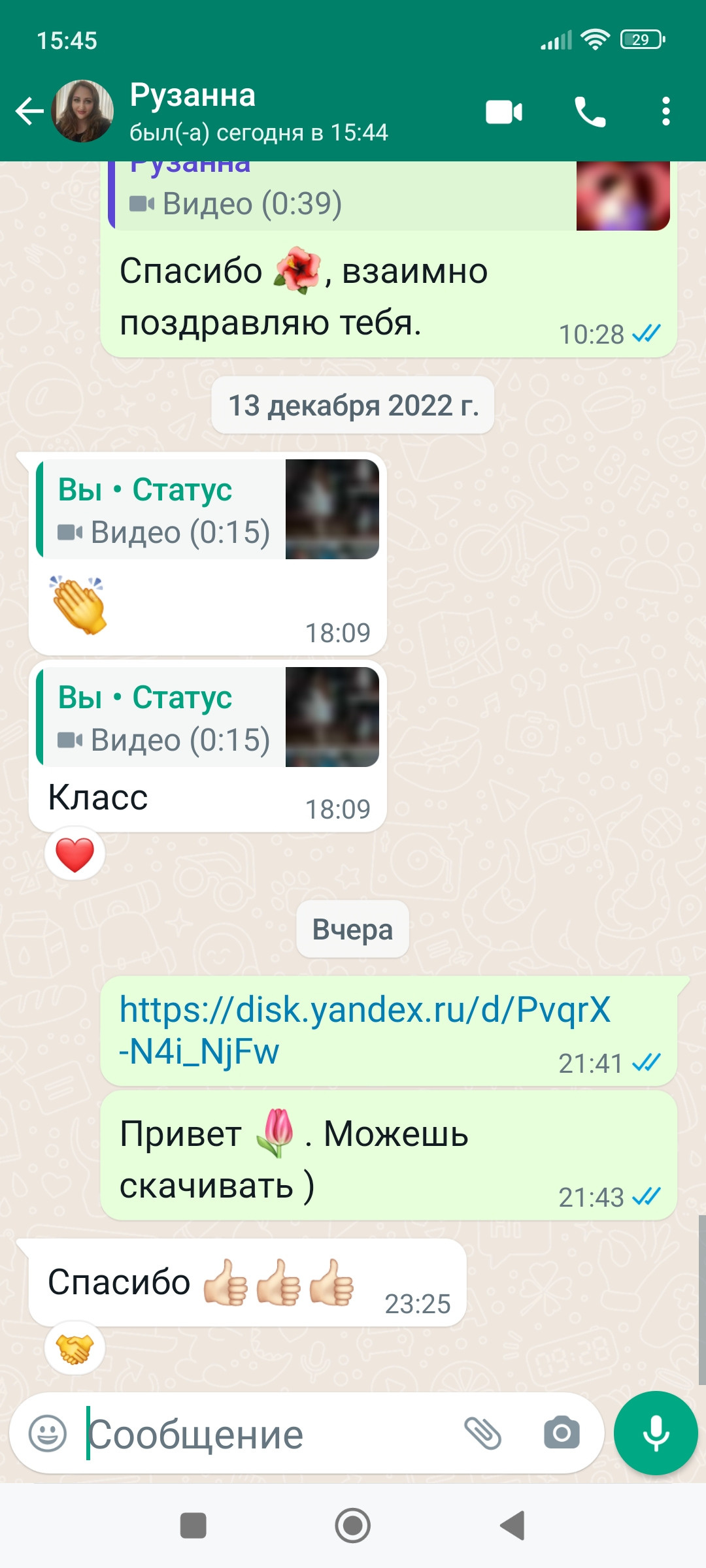Open contact info via the Рузанна header
This screenshot has height=1568, width=706.
pyautogui.click(x=258, y=112)
